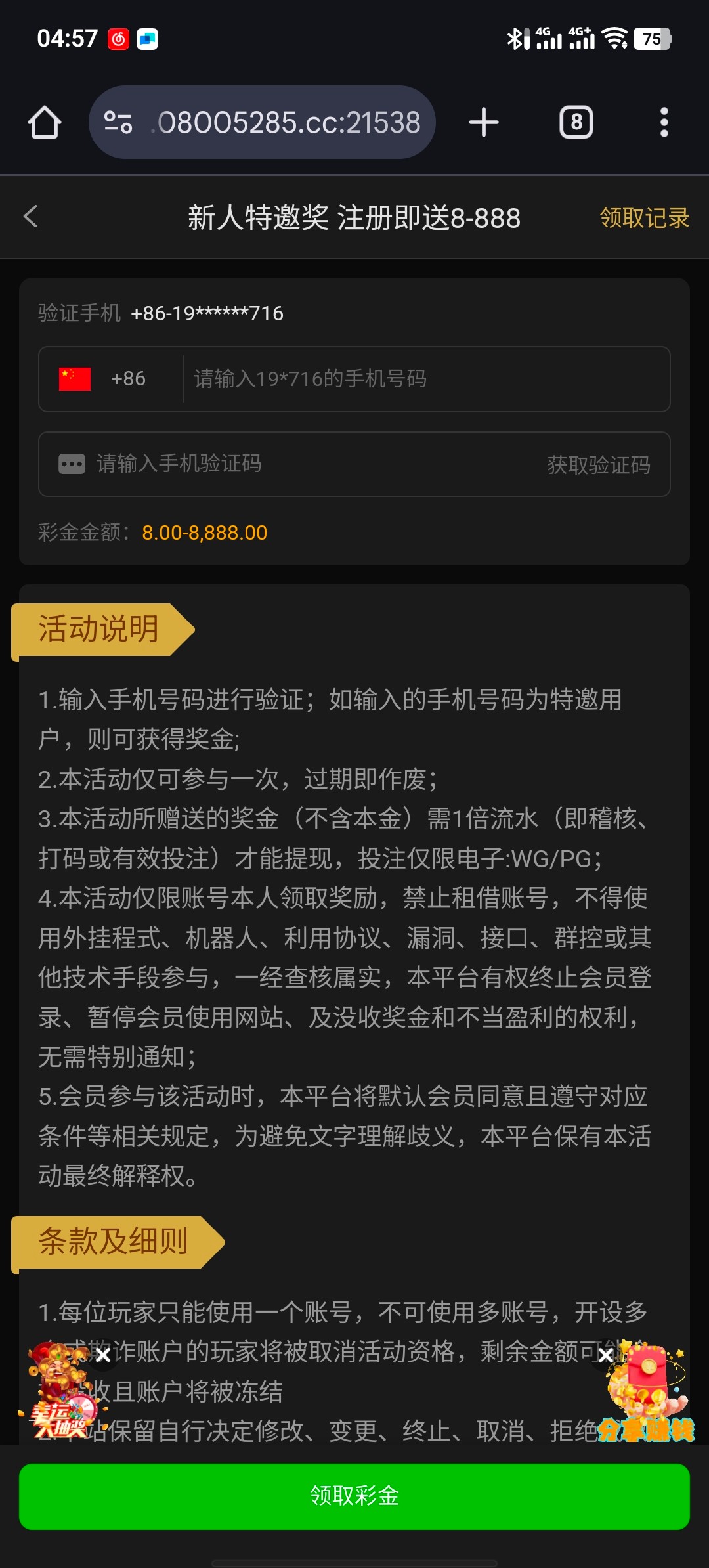Tap the browser address bar
This screenshot has height=1568, width=709.
click(276, 123)
